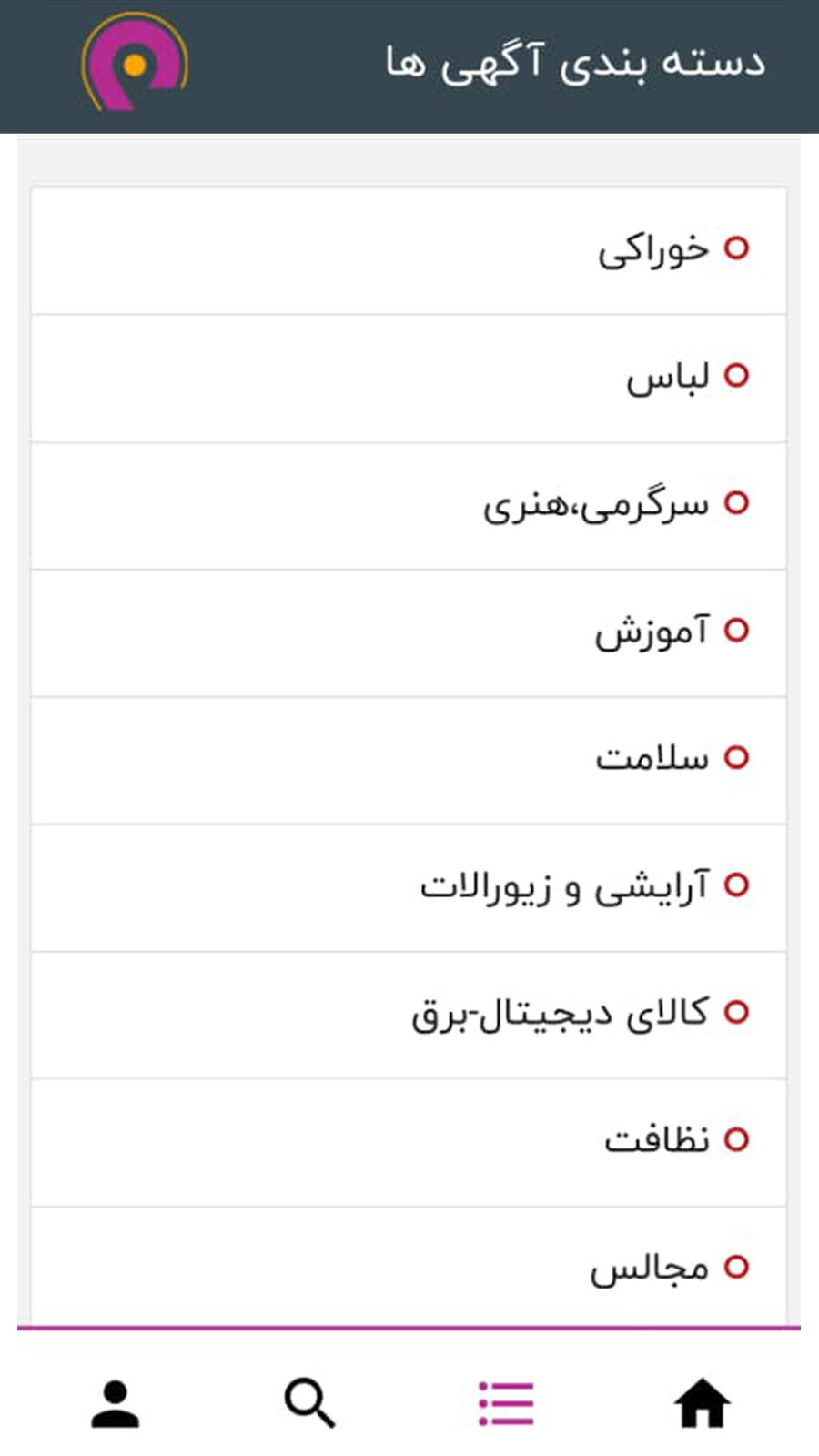Viewport: 819px width, 1456px height.
Task: Select the radio marker beside آموزش
Action: [x=739, y=628]
